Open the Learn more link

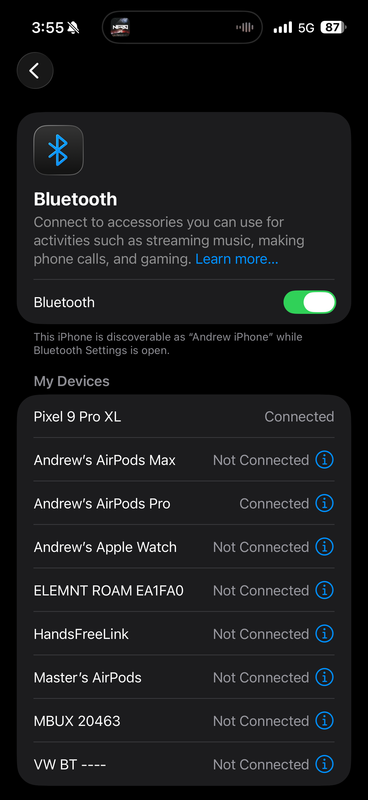237,259
